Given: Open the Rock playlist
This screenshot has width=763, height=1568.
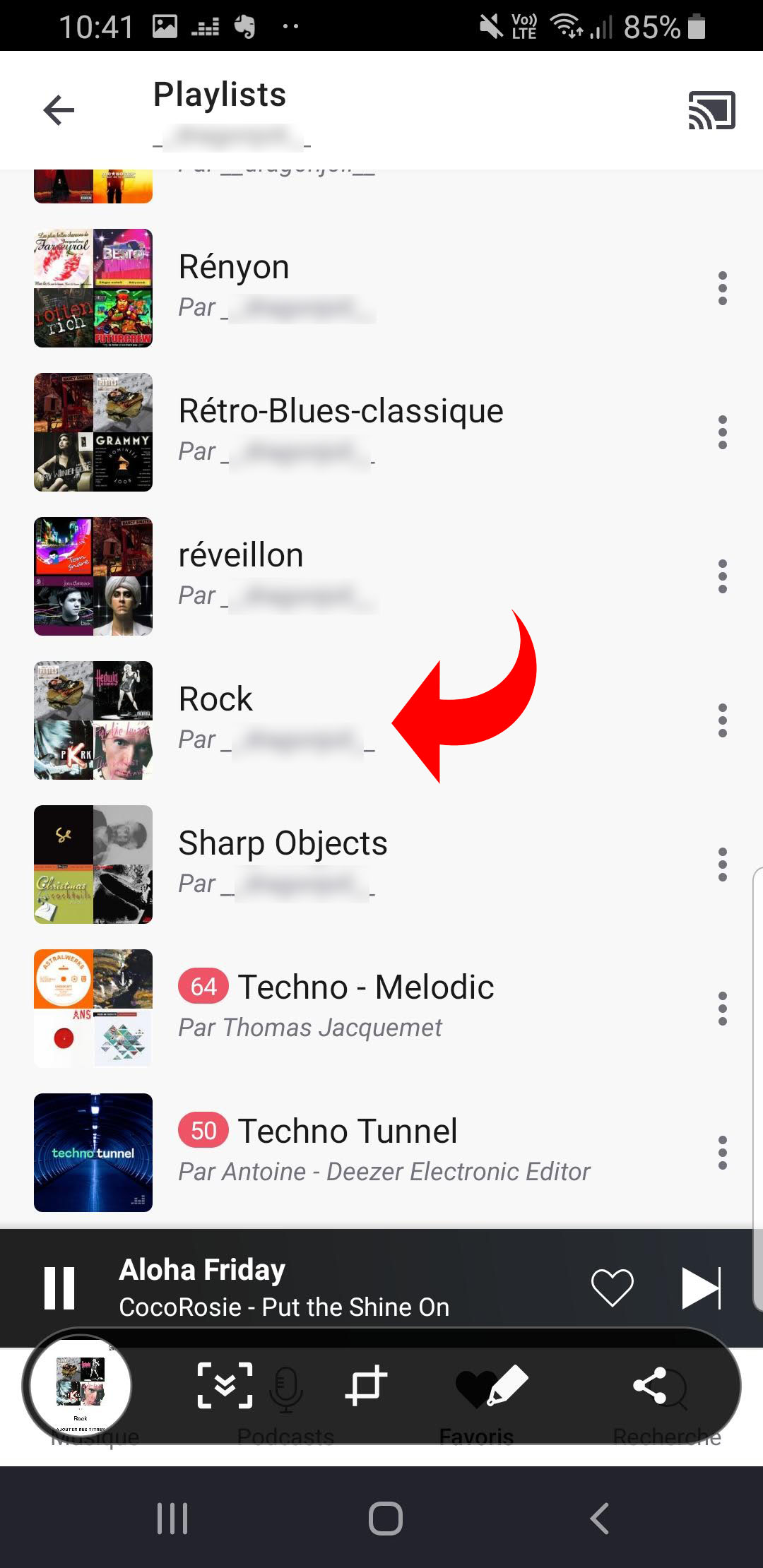Looking at the screenshot, I should [215, 701].
